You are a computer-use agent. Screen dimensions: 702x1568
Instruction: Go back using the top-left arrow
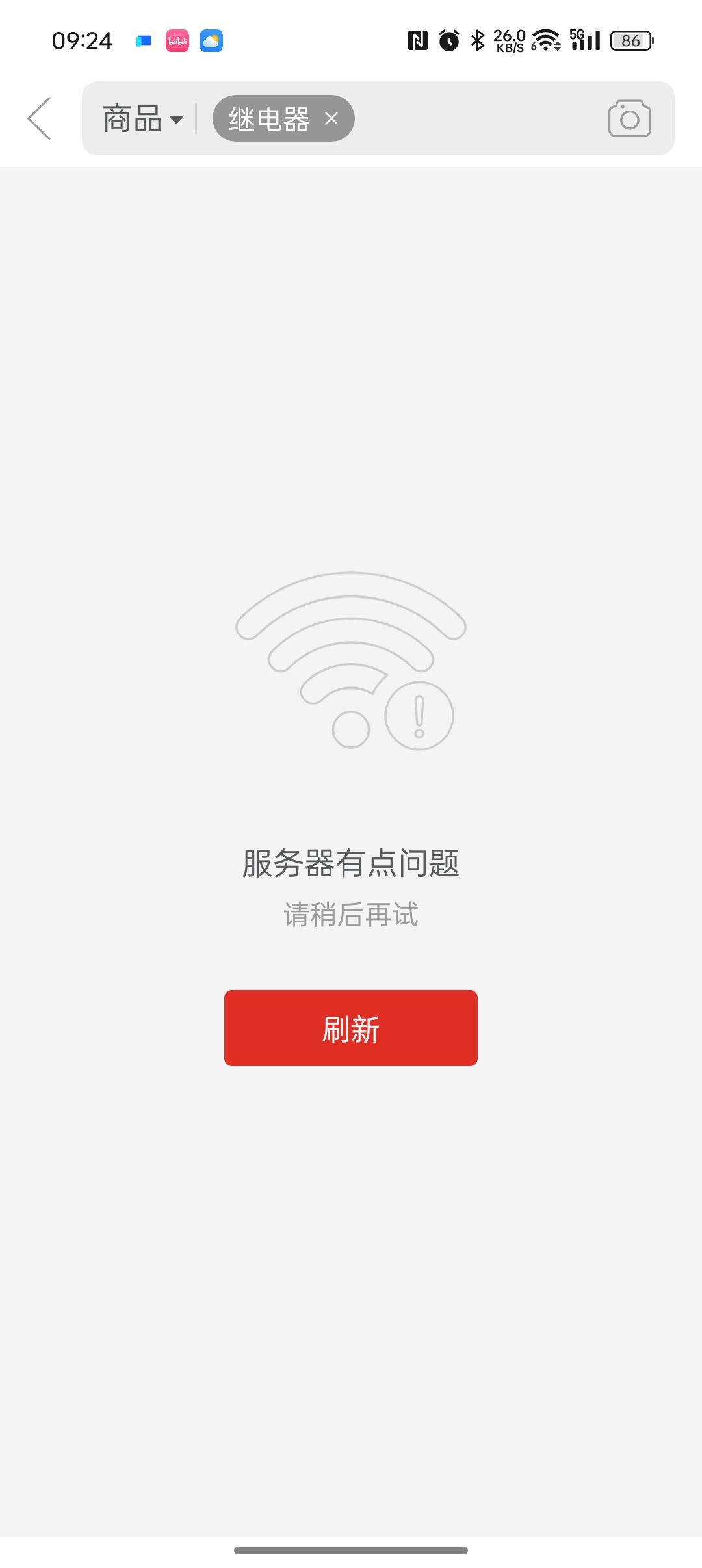[40, 118]
